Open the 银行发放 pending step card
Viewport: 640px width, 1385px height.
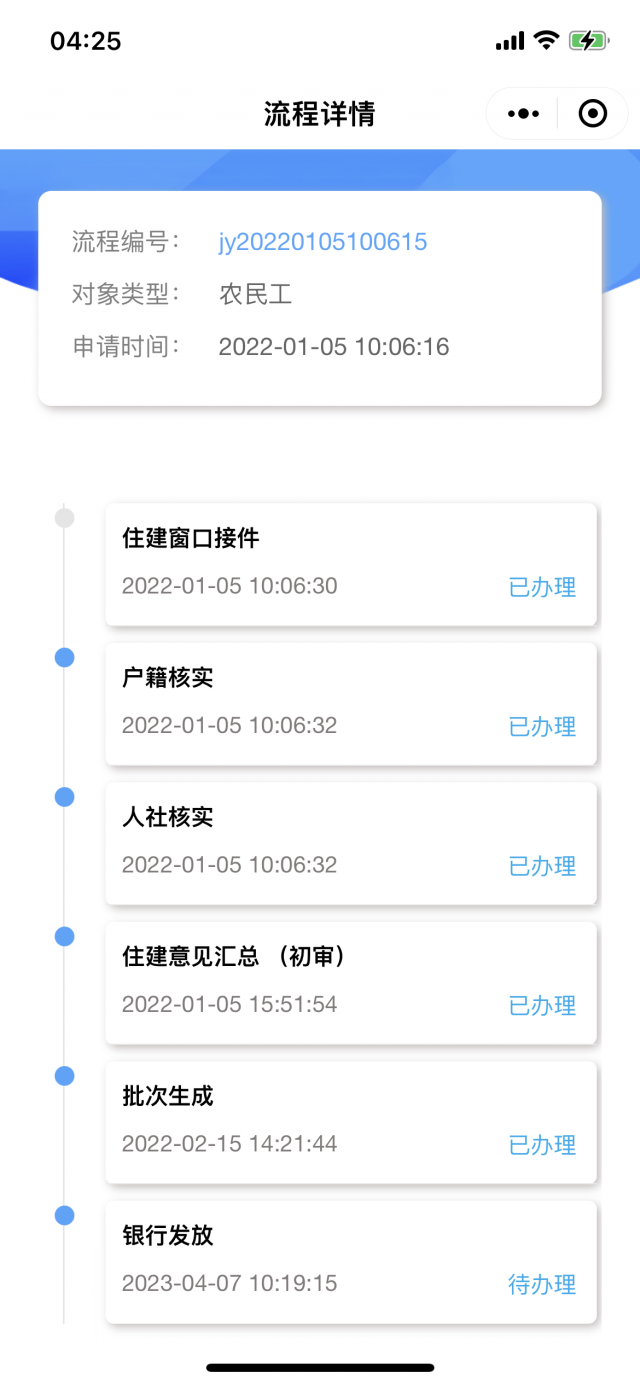(351, 1261)
